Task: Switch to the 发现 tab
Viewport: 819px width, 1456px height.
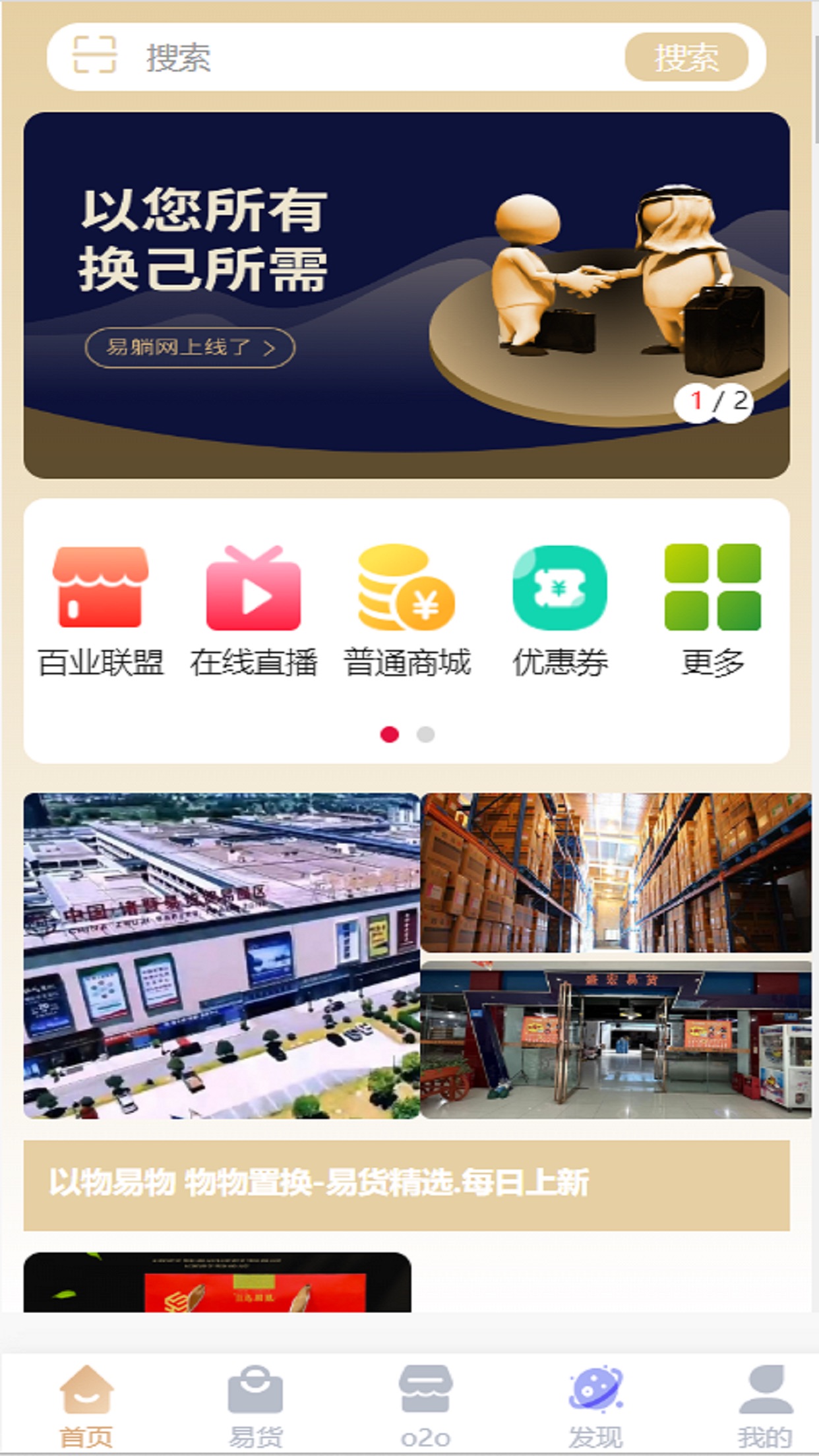Action: tap(595, 1405)
